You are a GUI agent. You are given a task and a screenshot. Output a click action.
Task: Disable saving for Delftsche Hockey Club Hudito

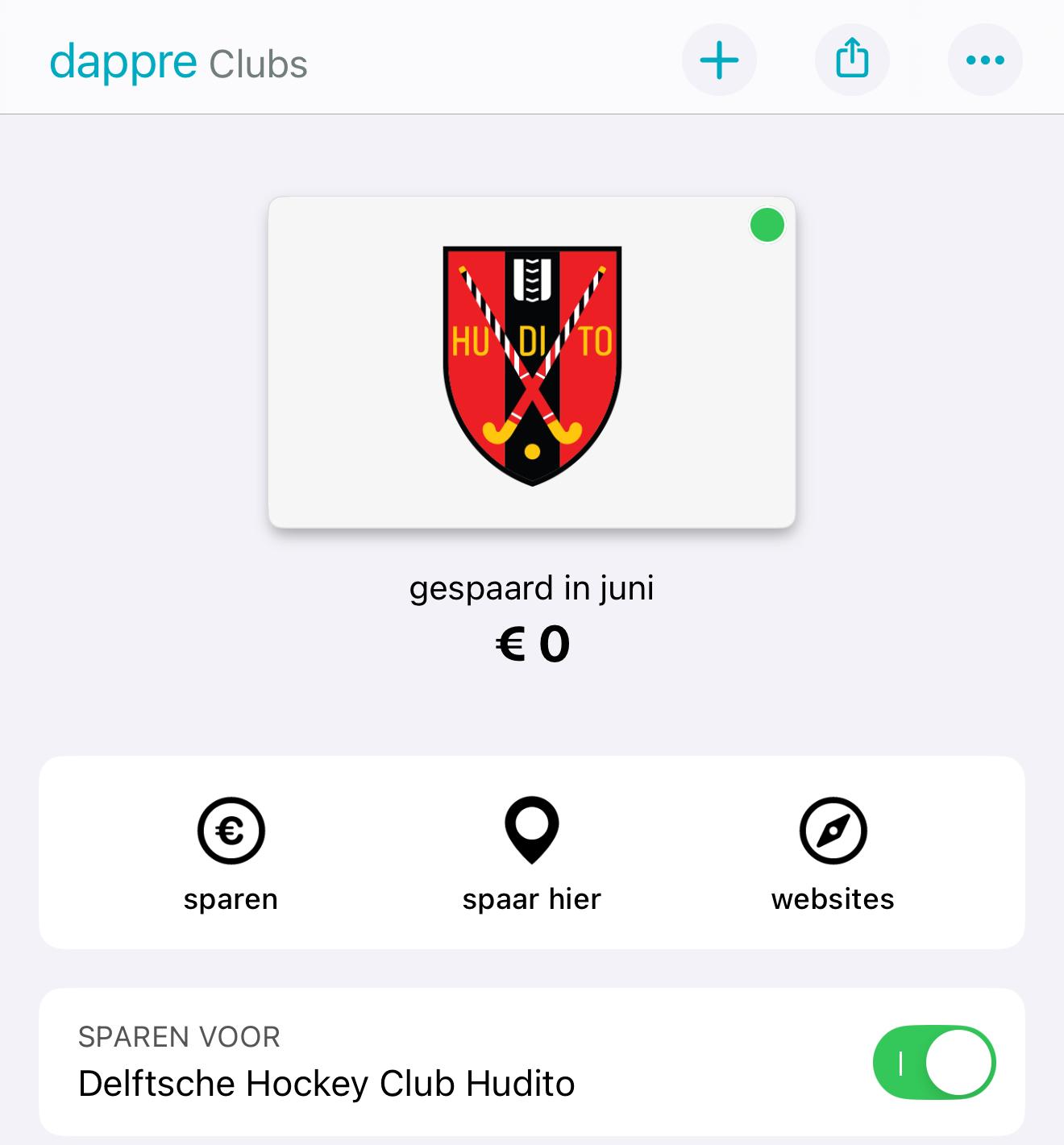coord(934,1062)
